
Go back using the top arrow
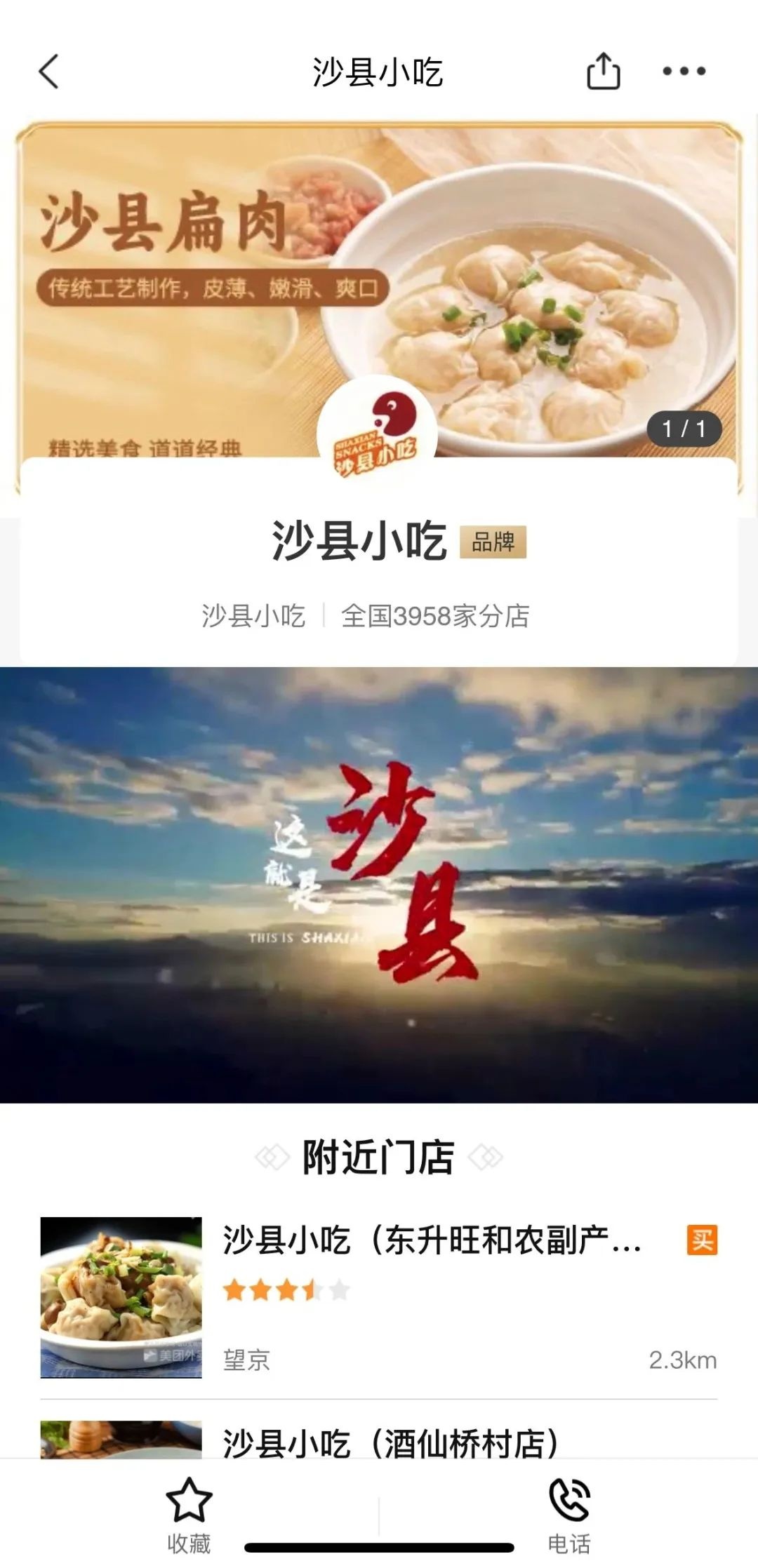pos(48,72)
